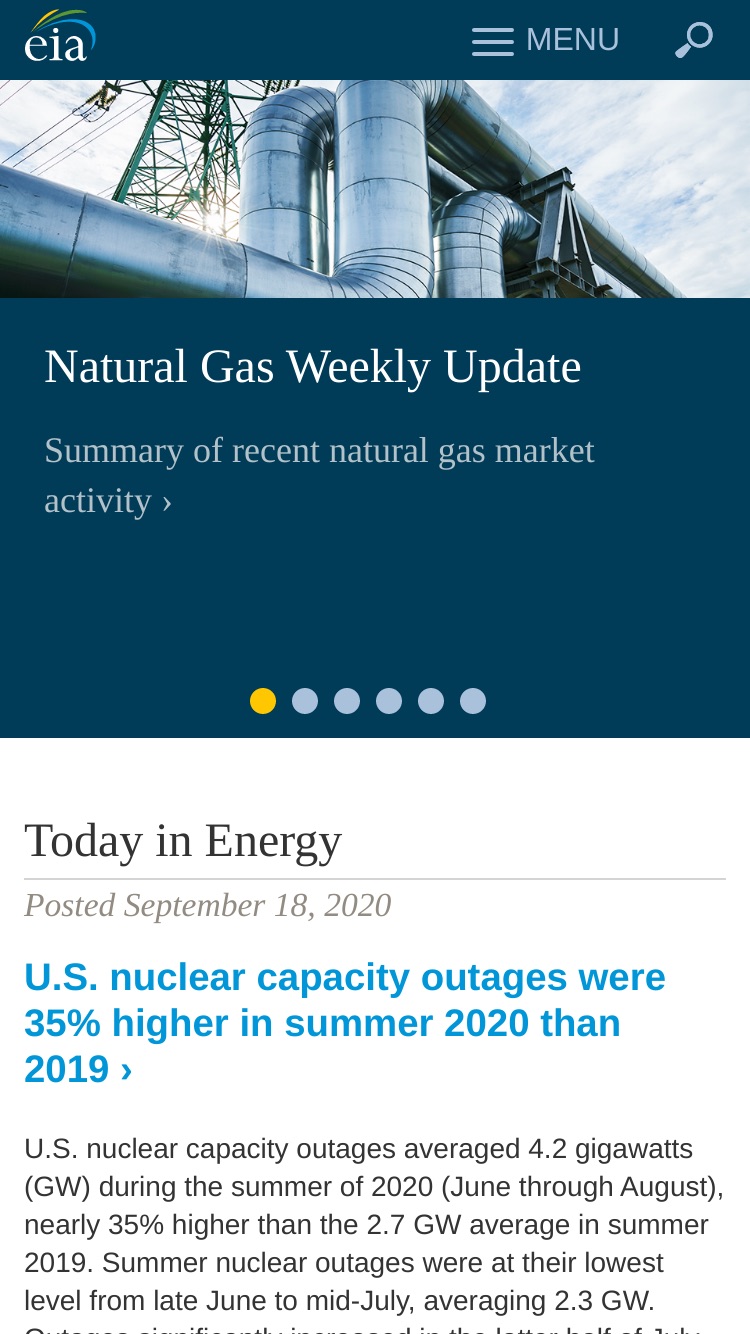
Task: Jump to the sixth carousel slide dot
Action: pyautogui.click(x=473, y=701)
